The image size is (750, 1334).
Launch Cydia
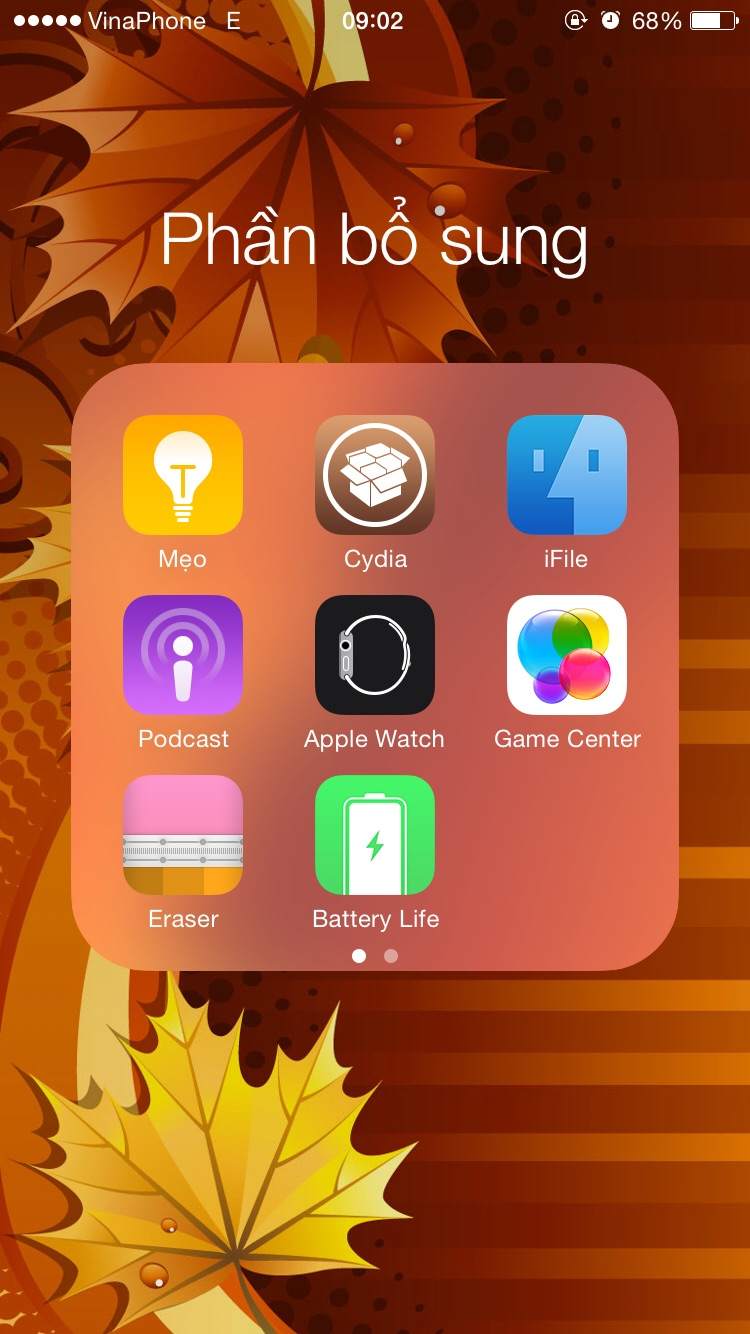375,475
